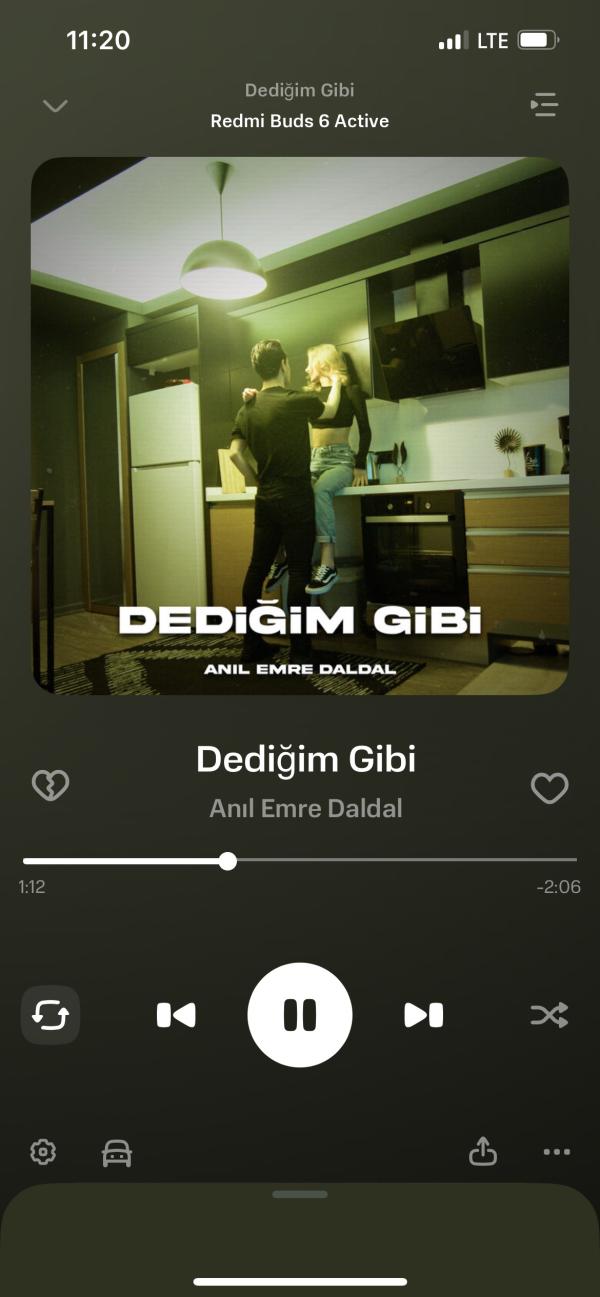Like Dediğim Gibi with the heart icon

point(549,788)
